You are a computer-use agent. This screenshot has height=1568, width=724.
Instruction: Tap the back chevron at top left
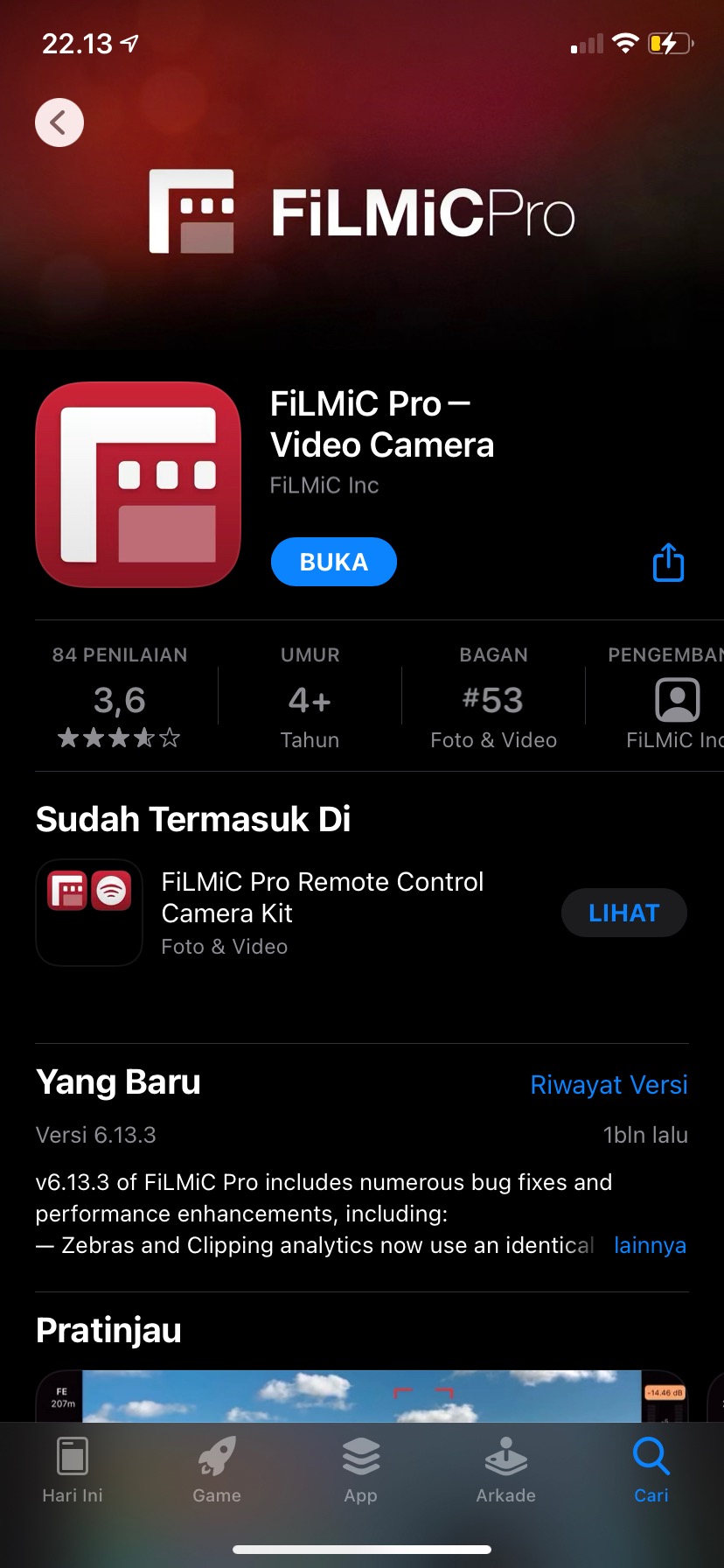pos(59,122)
